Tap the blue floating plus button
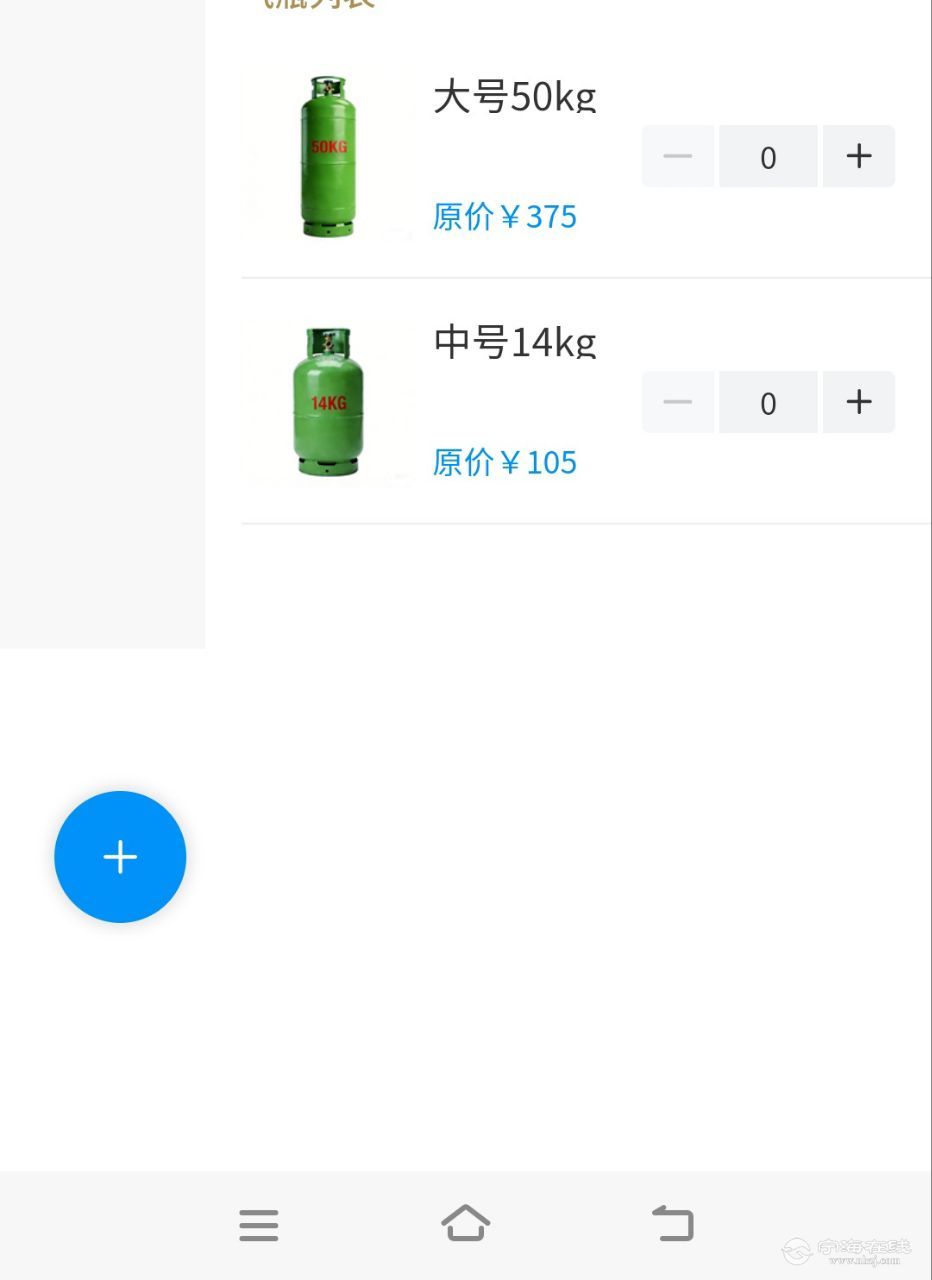The height and width of the screenshot is (1280, 932). (120, 857)
